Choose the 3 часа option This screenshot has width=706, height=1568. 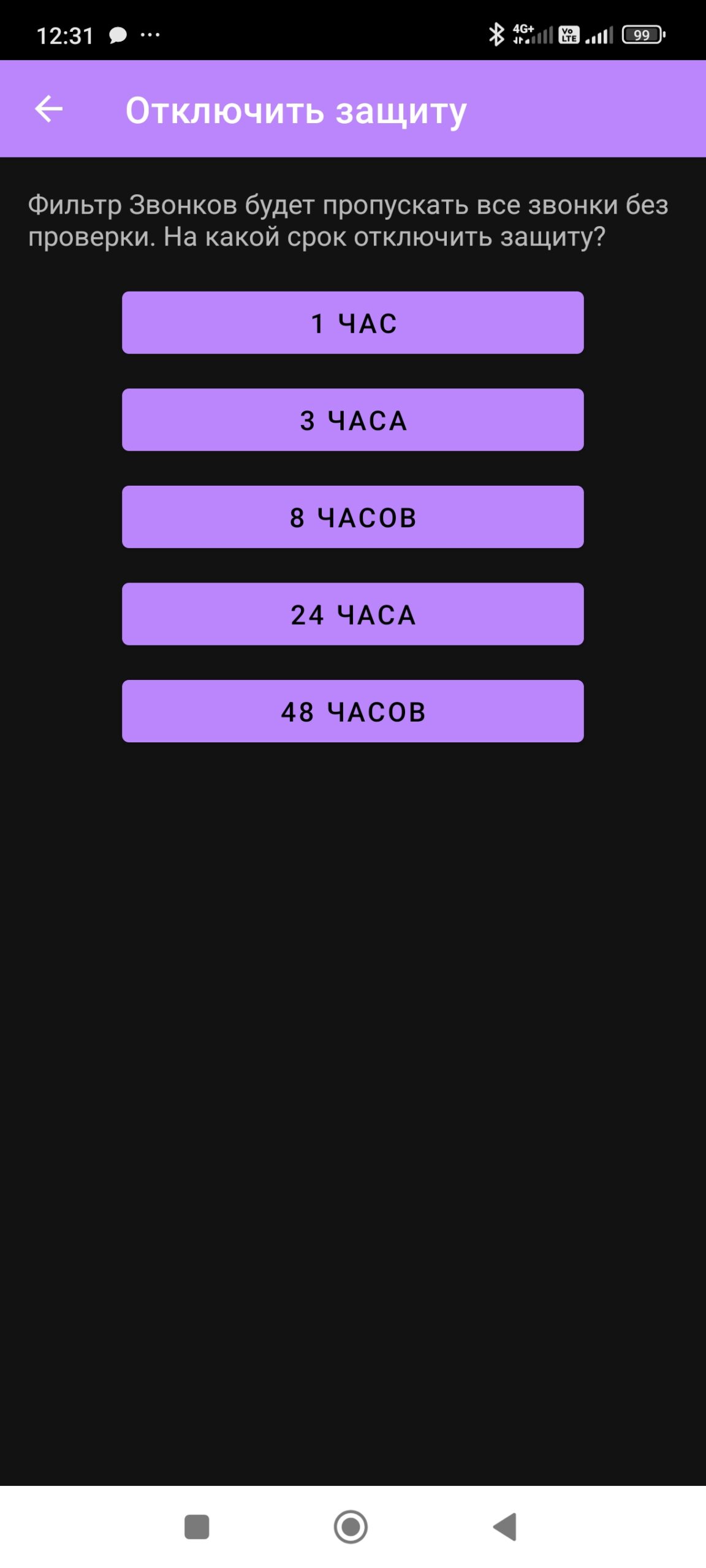coord(353,420)
